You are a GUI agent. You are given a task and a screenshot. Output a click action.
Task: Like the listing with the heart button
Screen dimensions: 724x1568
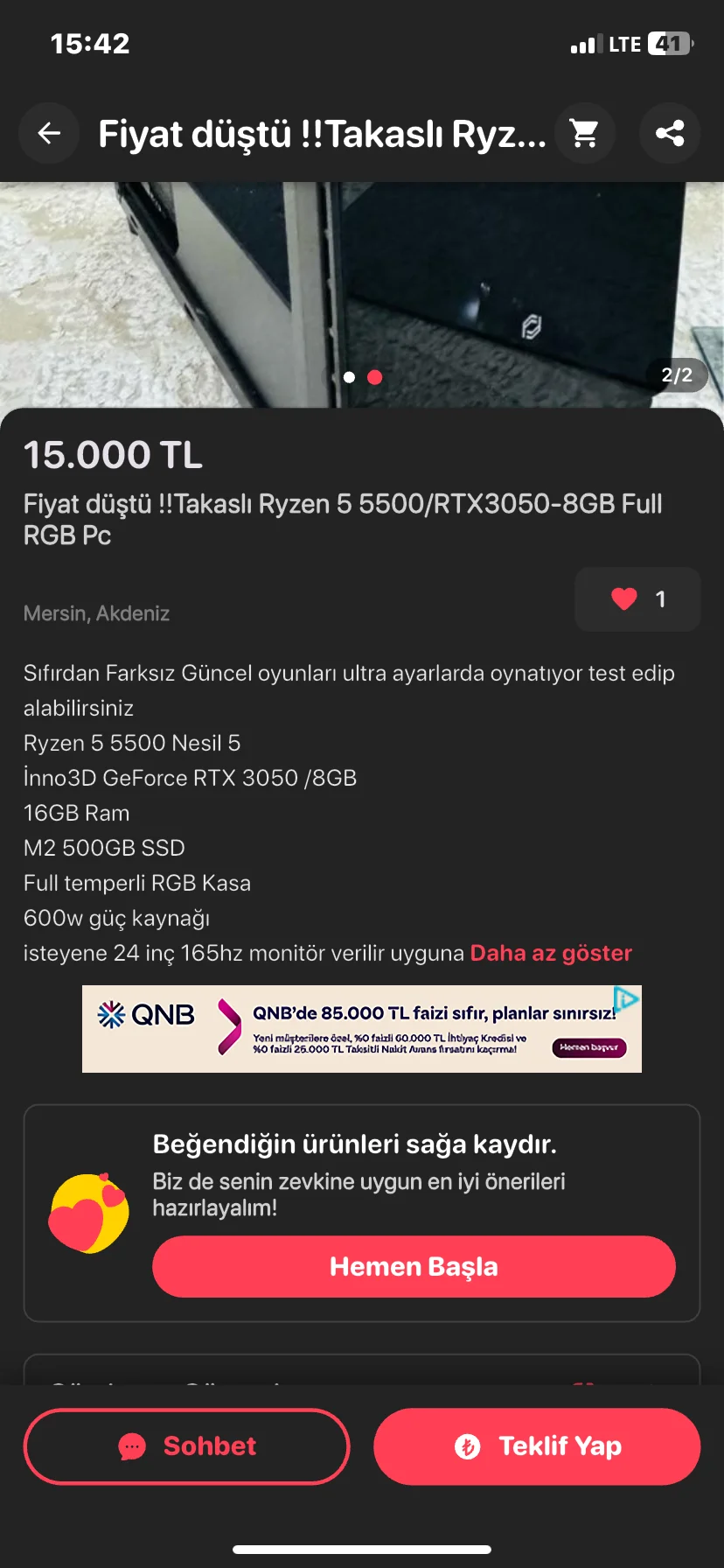pos(637,599)
